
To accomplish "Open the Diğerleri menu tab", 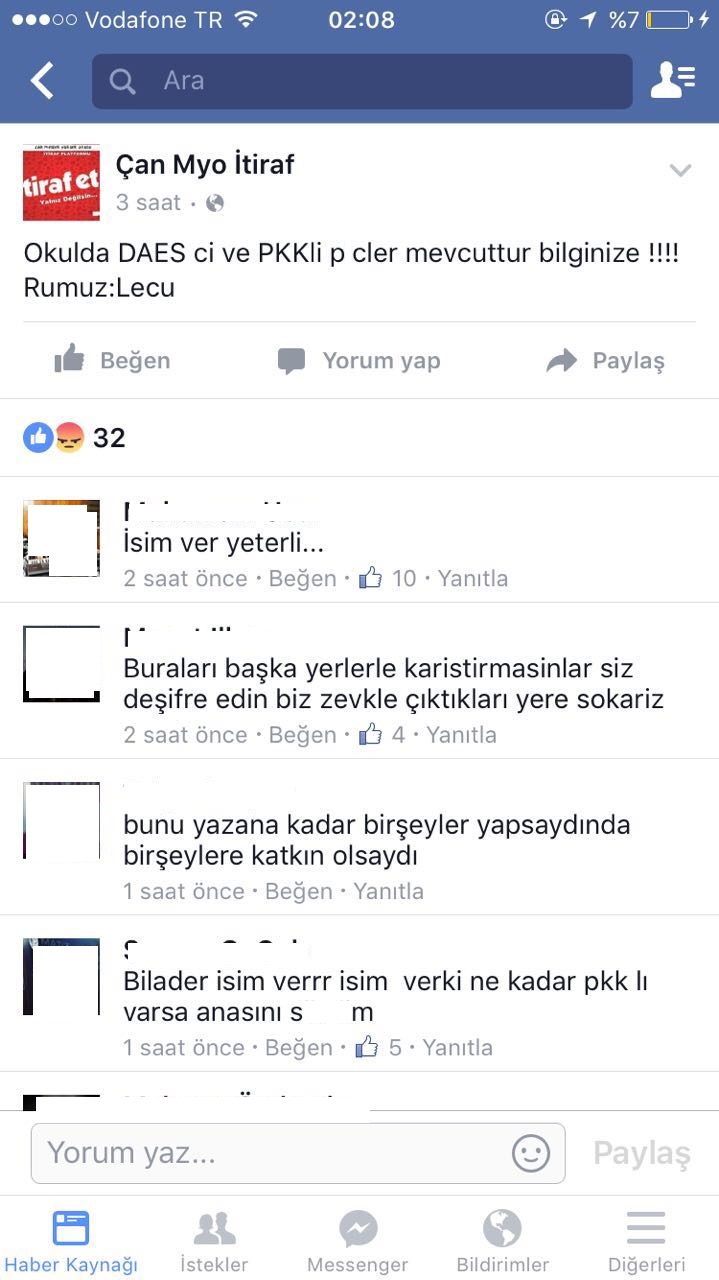I will click(646, 1241).
